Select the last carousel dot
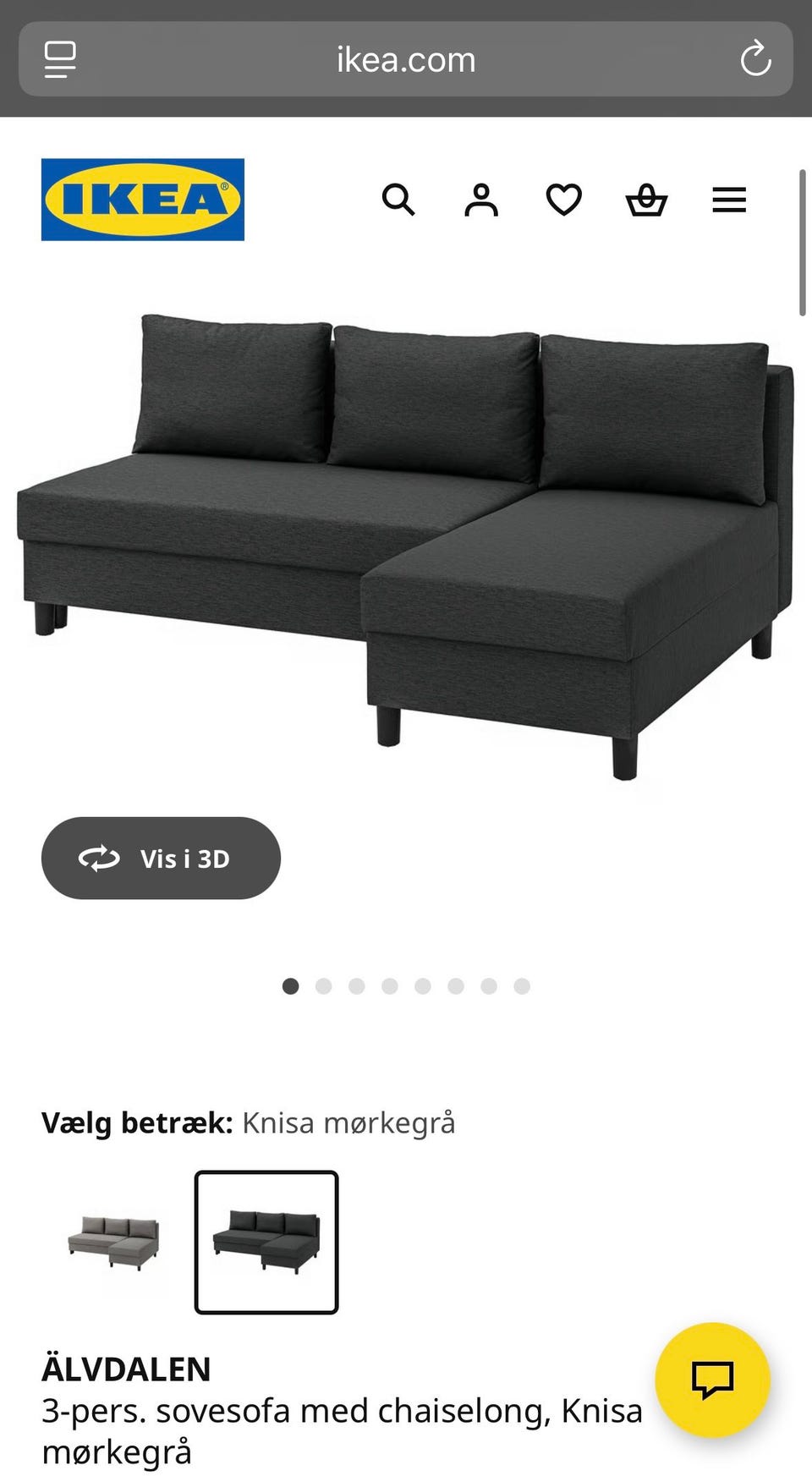 click(x=521, y=985)
